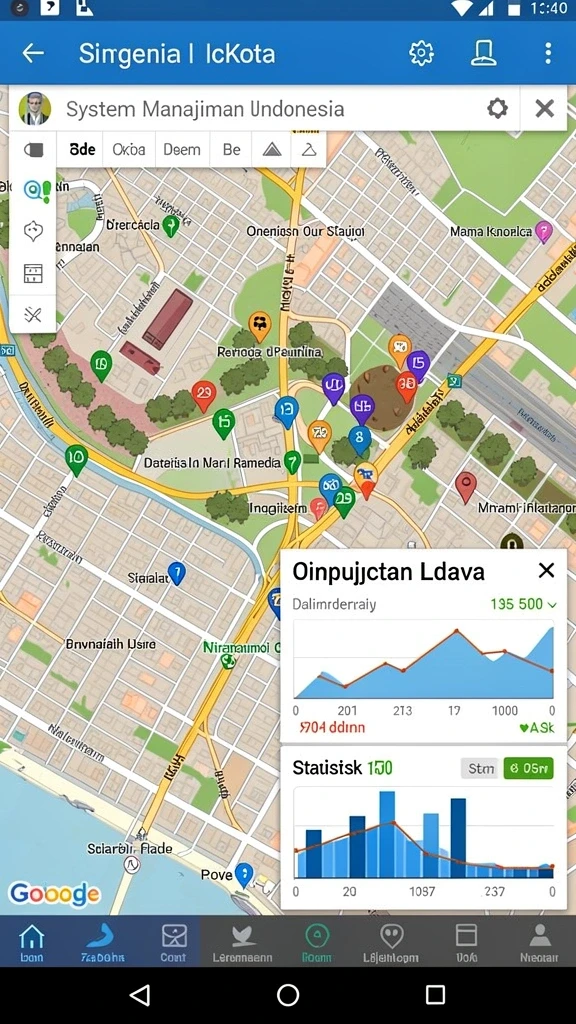Select the Okba tab
Viewport: 576px width, 1024px height.
click(x=129, y=150)
